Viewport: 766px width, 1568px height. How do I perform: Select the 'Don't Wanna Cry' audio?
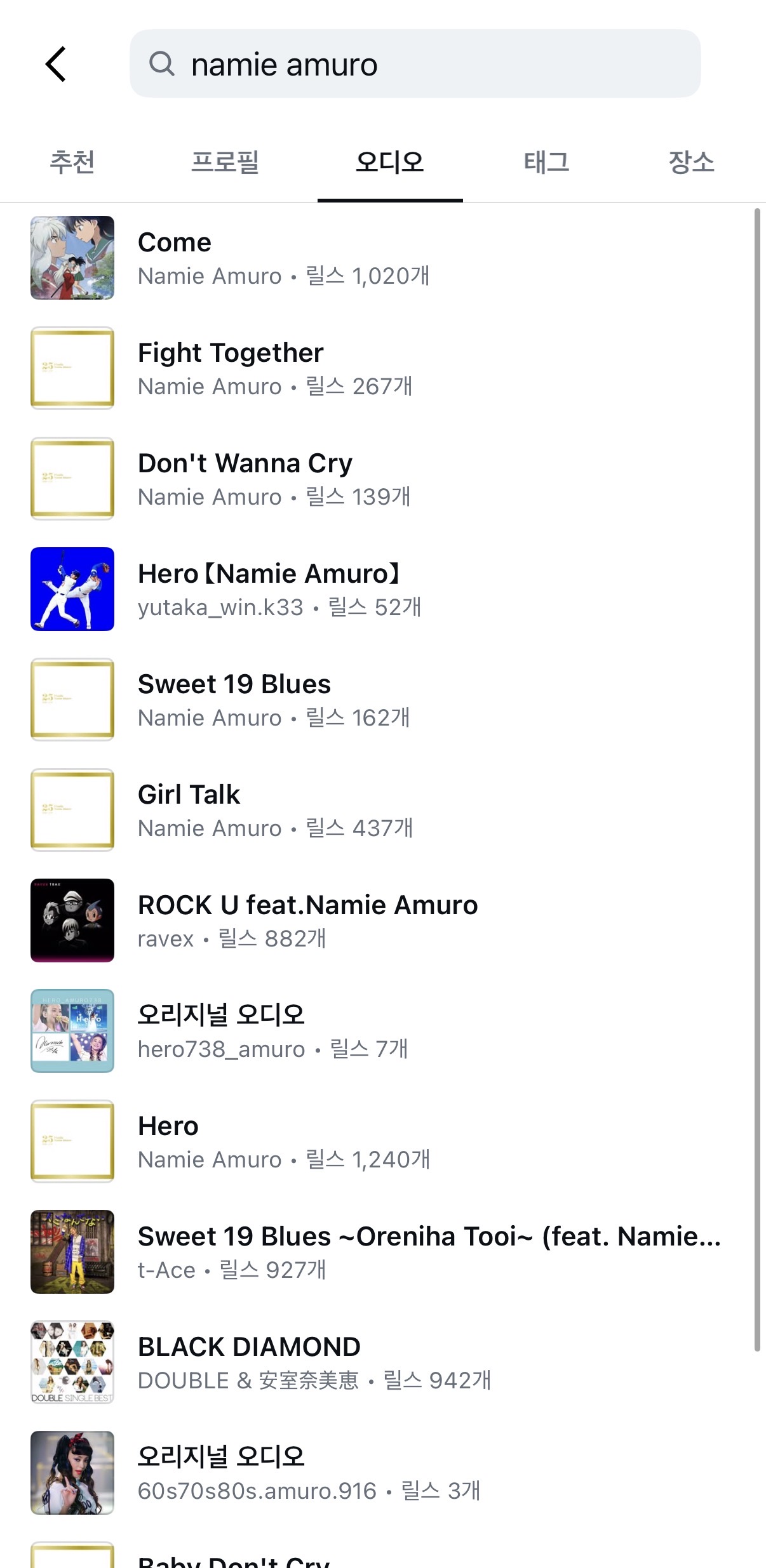274,479
